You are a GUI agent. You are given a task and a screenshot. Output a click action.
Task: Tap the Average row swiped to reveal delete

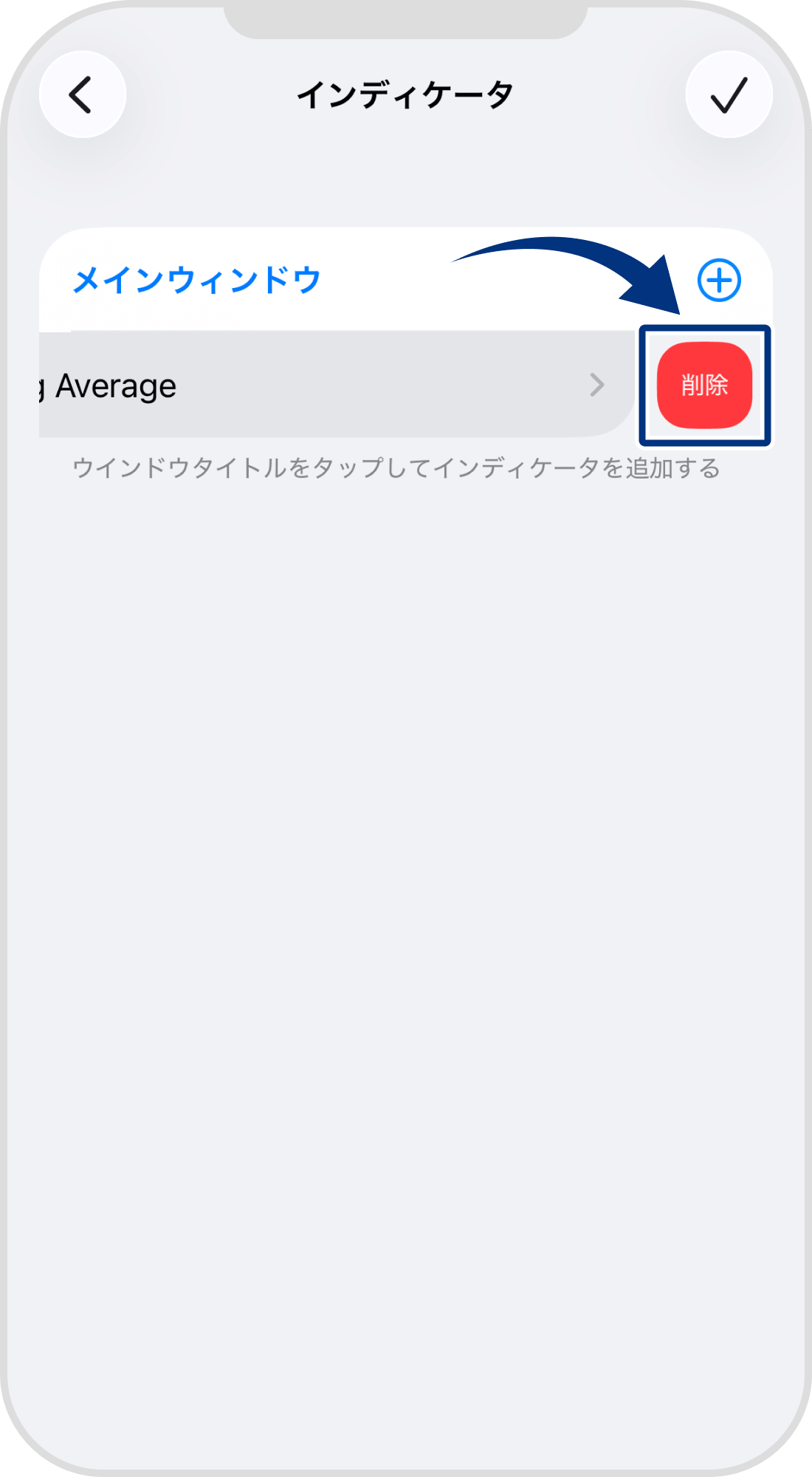coord(295,385)
